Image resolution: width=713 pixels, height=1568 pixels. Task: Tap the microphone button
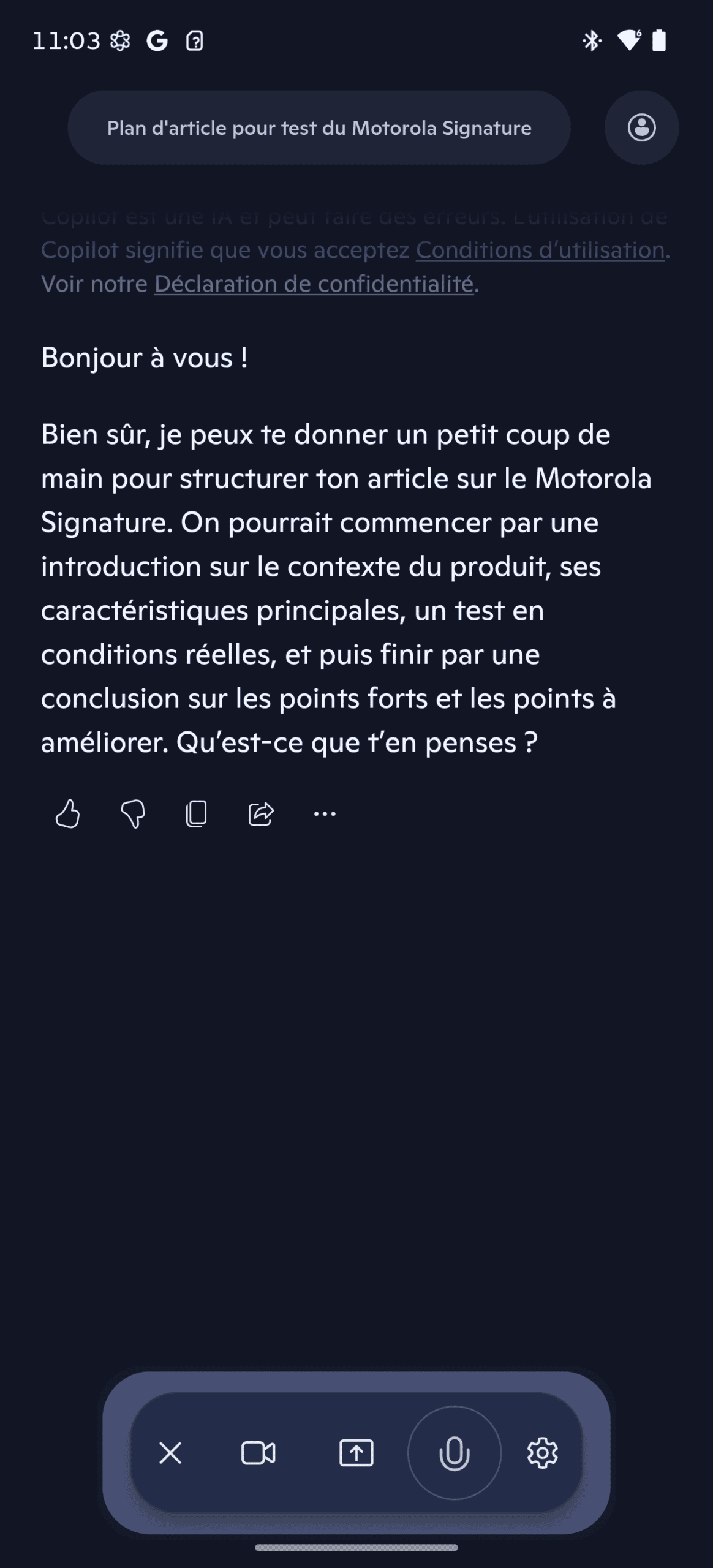point(454,1452)
